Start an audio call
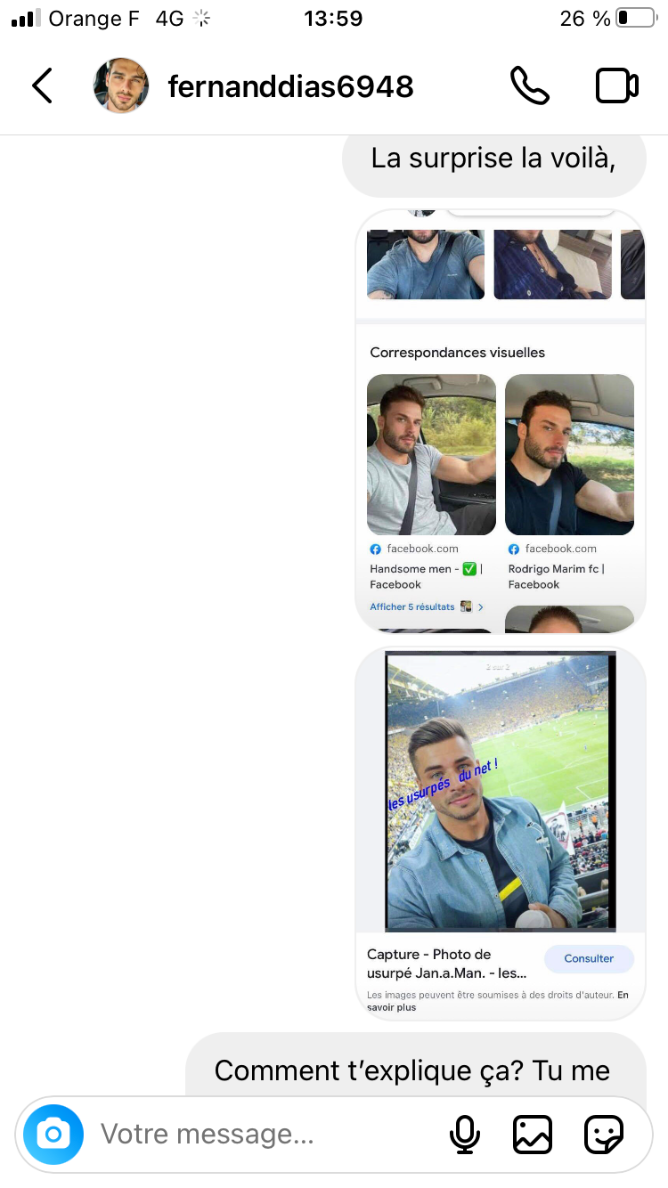 pos(529,86)
